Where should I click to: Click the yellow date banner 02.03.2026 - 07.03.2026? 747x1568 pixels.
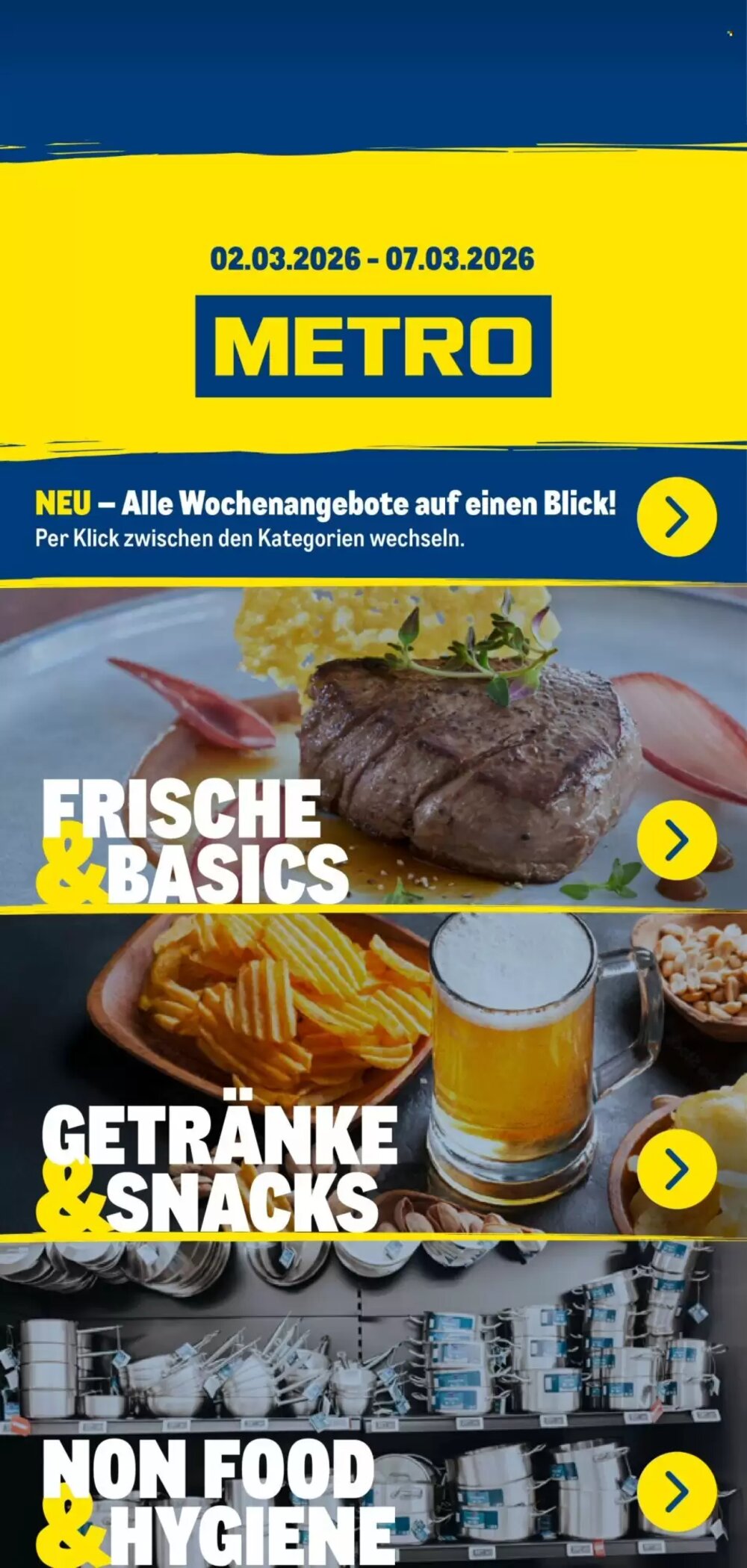pyautogui.click(x=372, y=259)
